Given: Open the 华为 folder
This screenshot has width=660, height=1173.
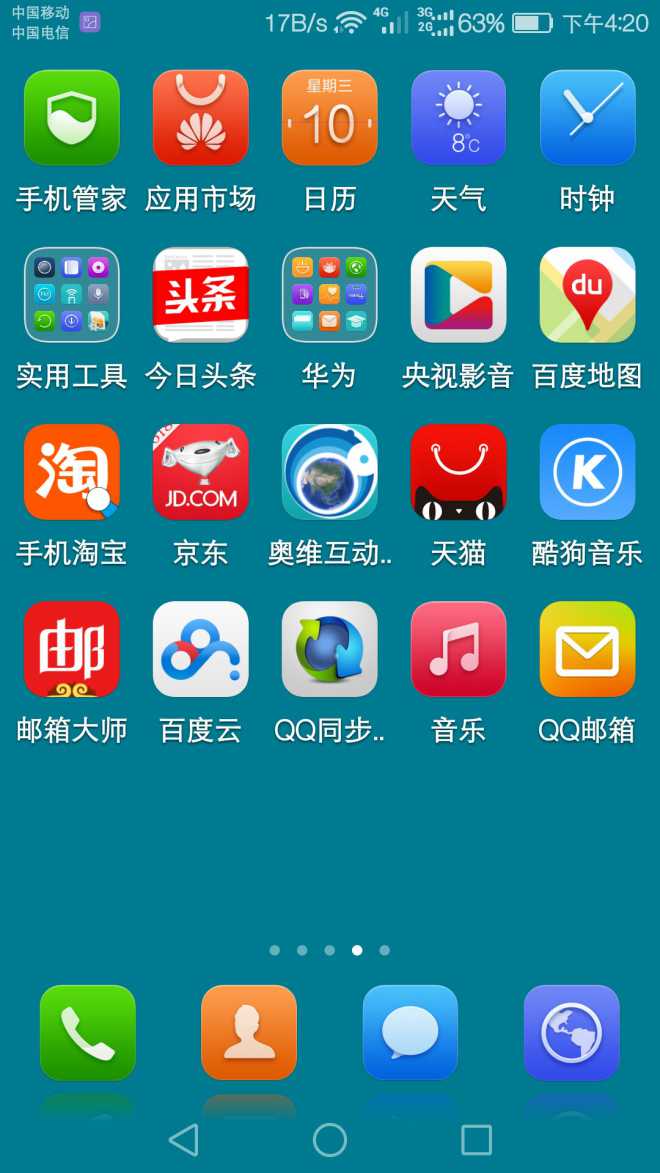Looking at the screenshot, I should (x=330, y=295).
